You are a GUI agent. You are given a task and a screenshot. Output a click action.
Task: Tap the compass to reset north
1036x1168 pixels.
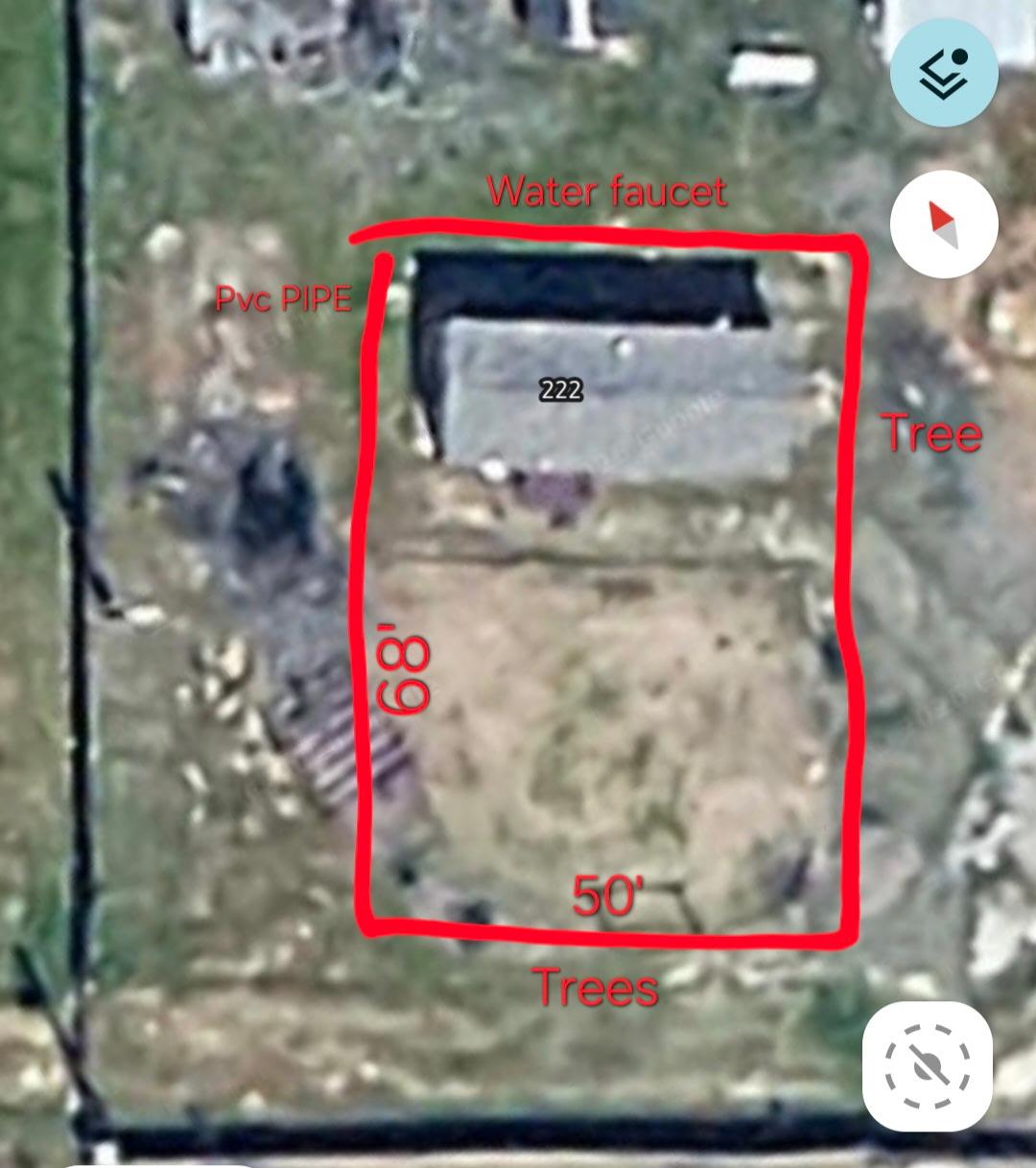coord(944,224)
